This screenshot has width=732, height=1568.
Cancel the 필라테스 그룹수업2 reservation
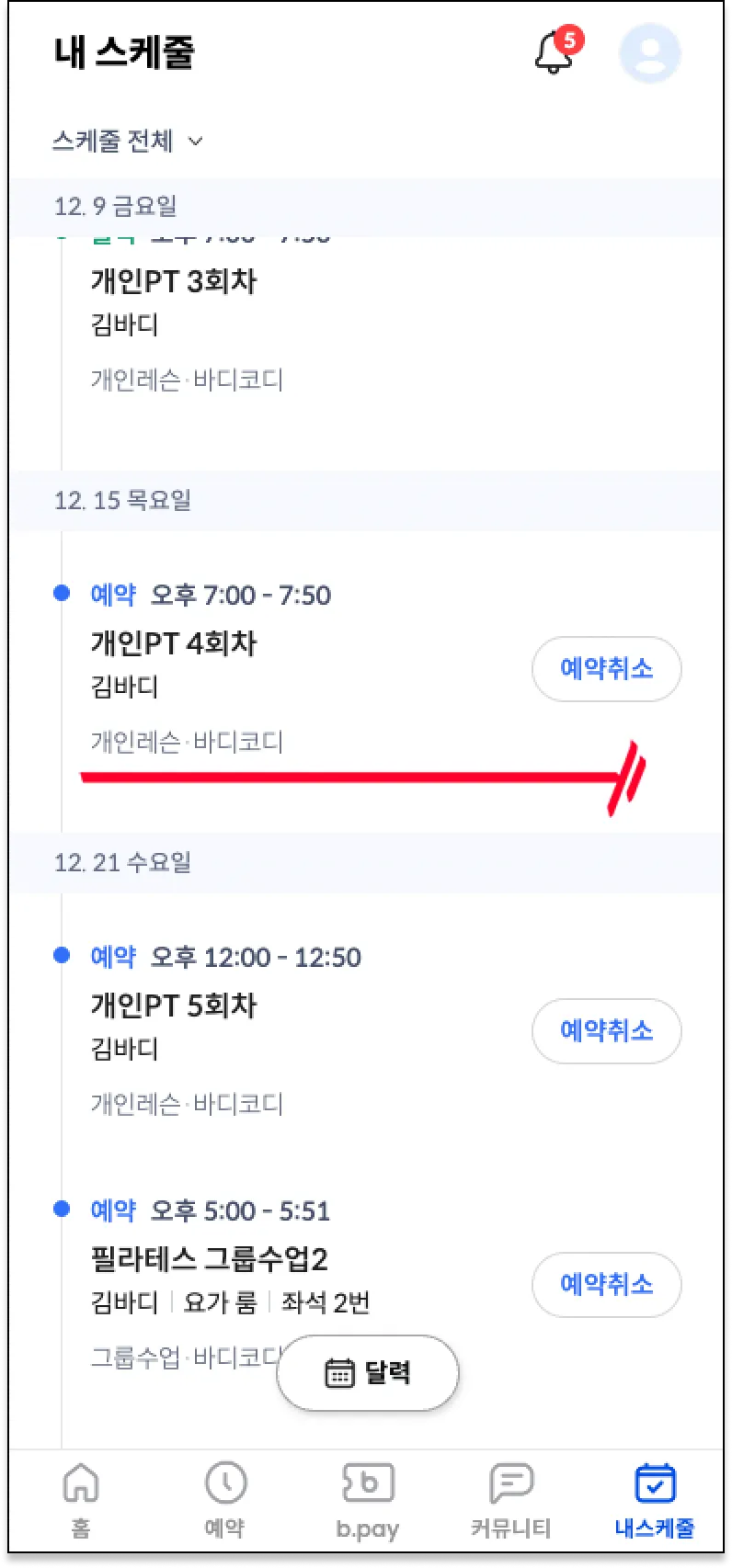click(x=606, y=1285)
